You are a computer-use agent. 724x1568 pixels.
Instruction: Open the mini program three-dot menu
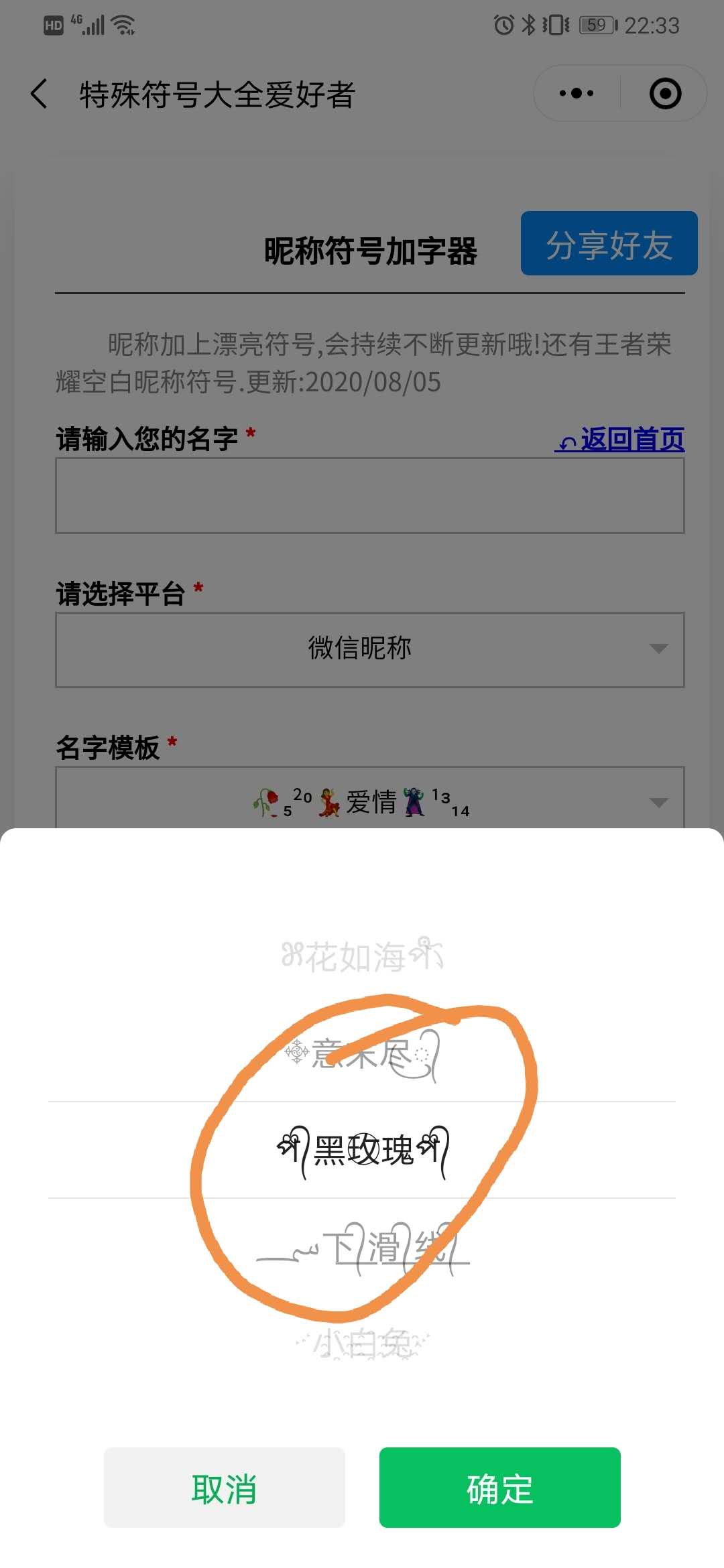577,94
